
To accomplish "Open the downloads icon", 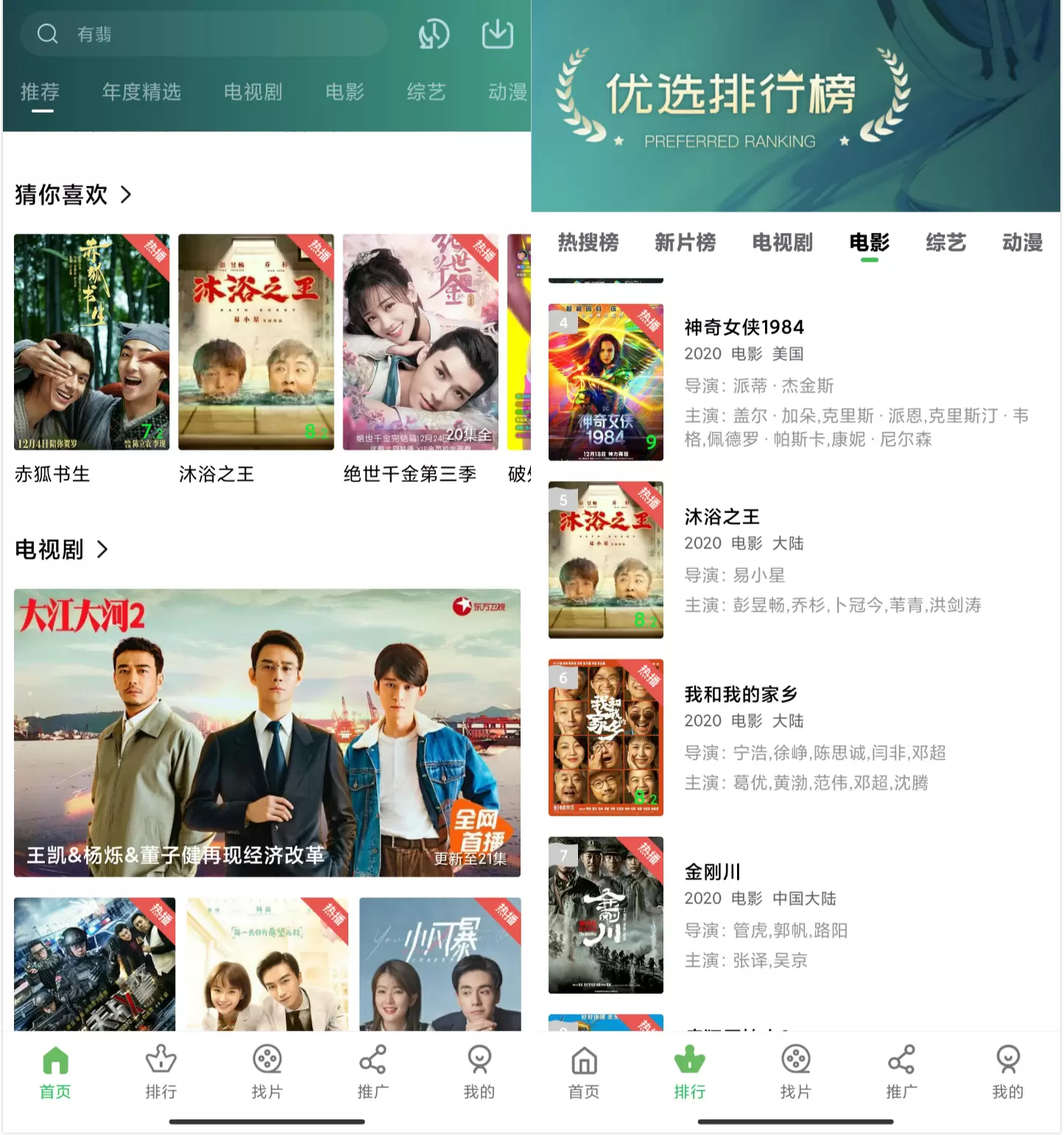I will tap(498, 34).
